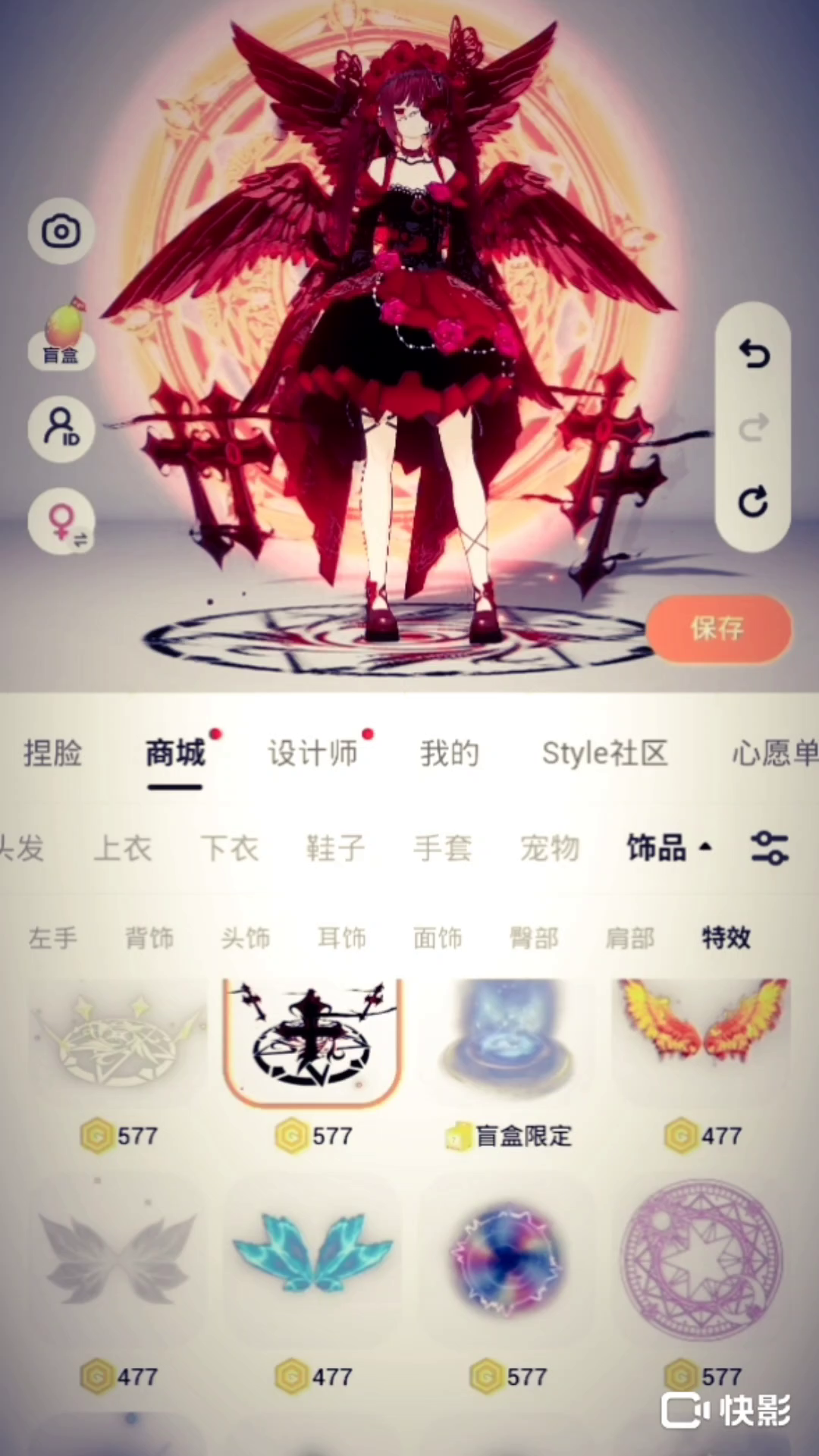Switch to the 捏脸 tab
Viewport: 819px width, 1456px height.
coord(52,753)
